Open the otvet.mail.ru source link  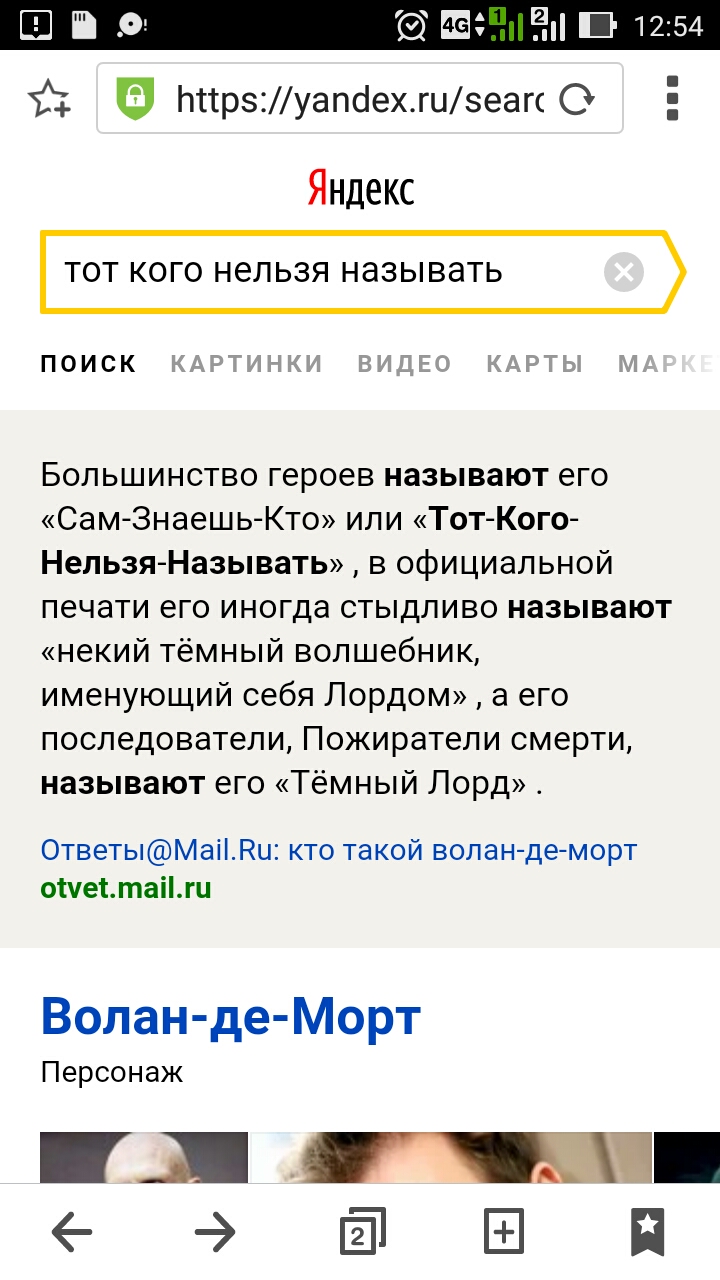pos(126,888)
